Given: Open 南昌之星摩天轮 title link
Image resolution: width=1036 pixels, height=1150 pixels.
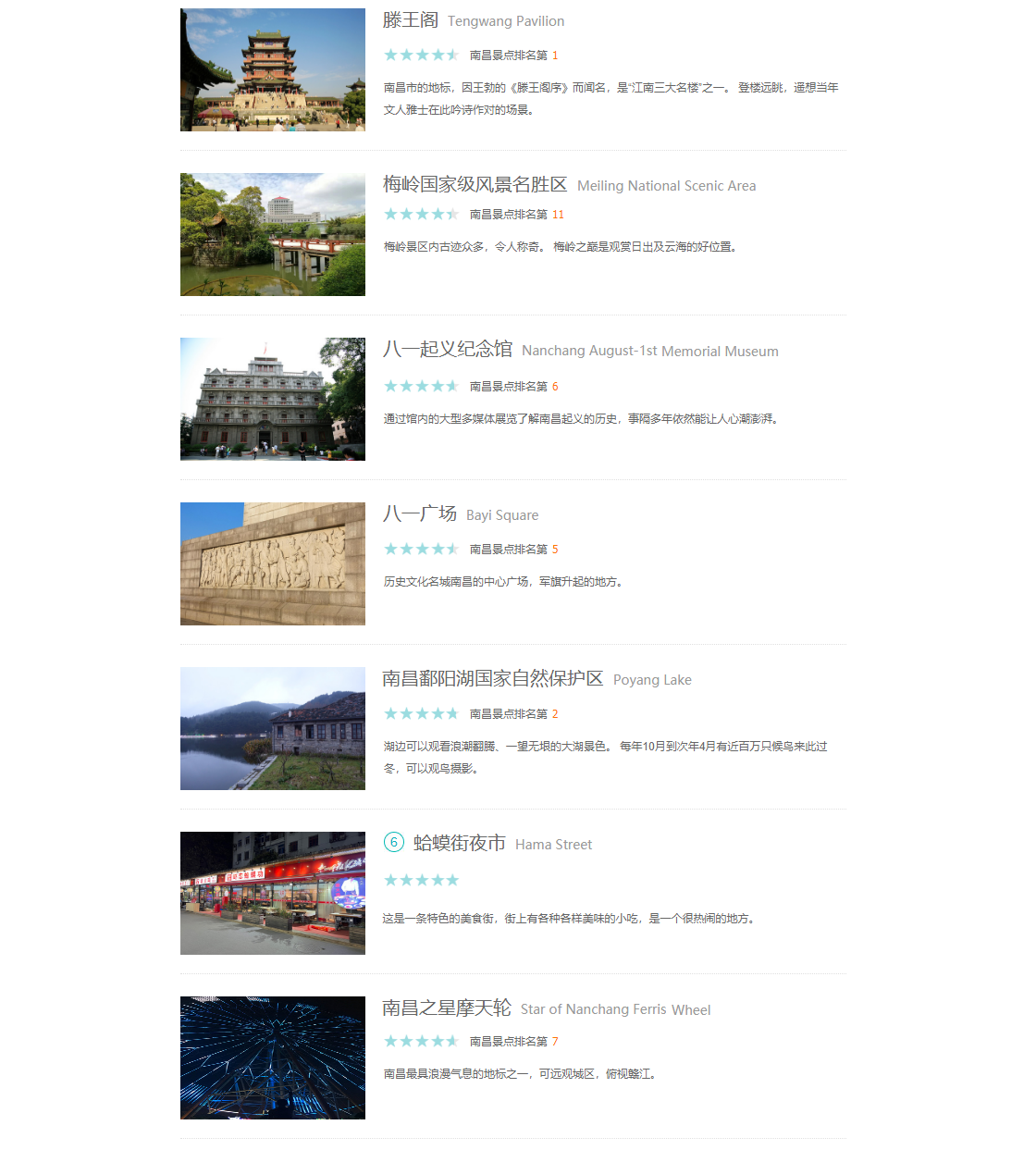Looking at the screenshot, I should click(x=447, y=1008).
